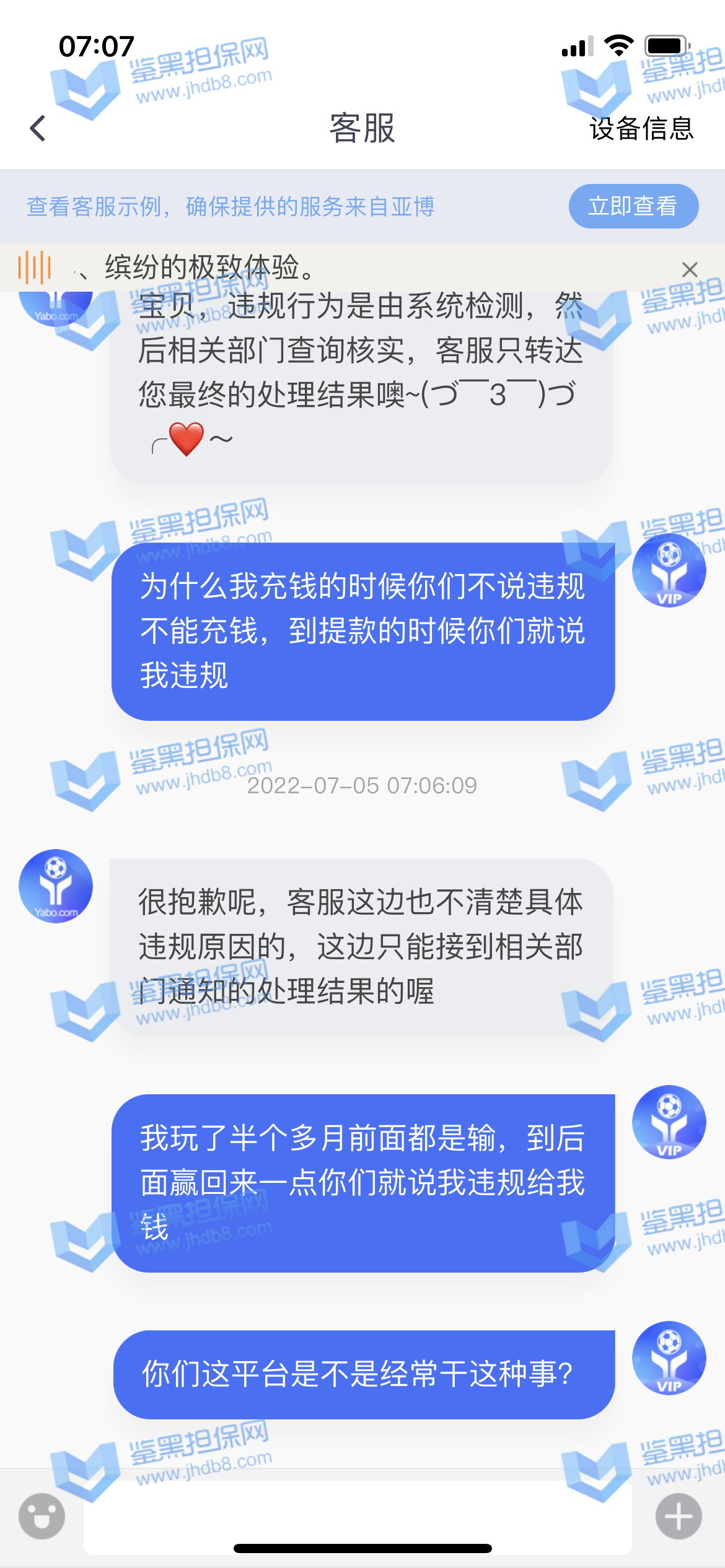Open 设备信息 in the header

pos(641,128)
